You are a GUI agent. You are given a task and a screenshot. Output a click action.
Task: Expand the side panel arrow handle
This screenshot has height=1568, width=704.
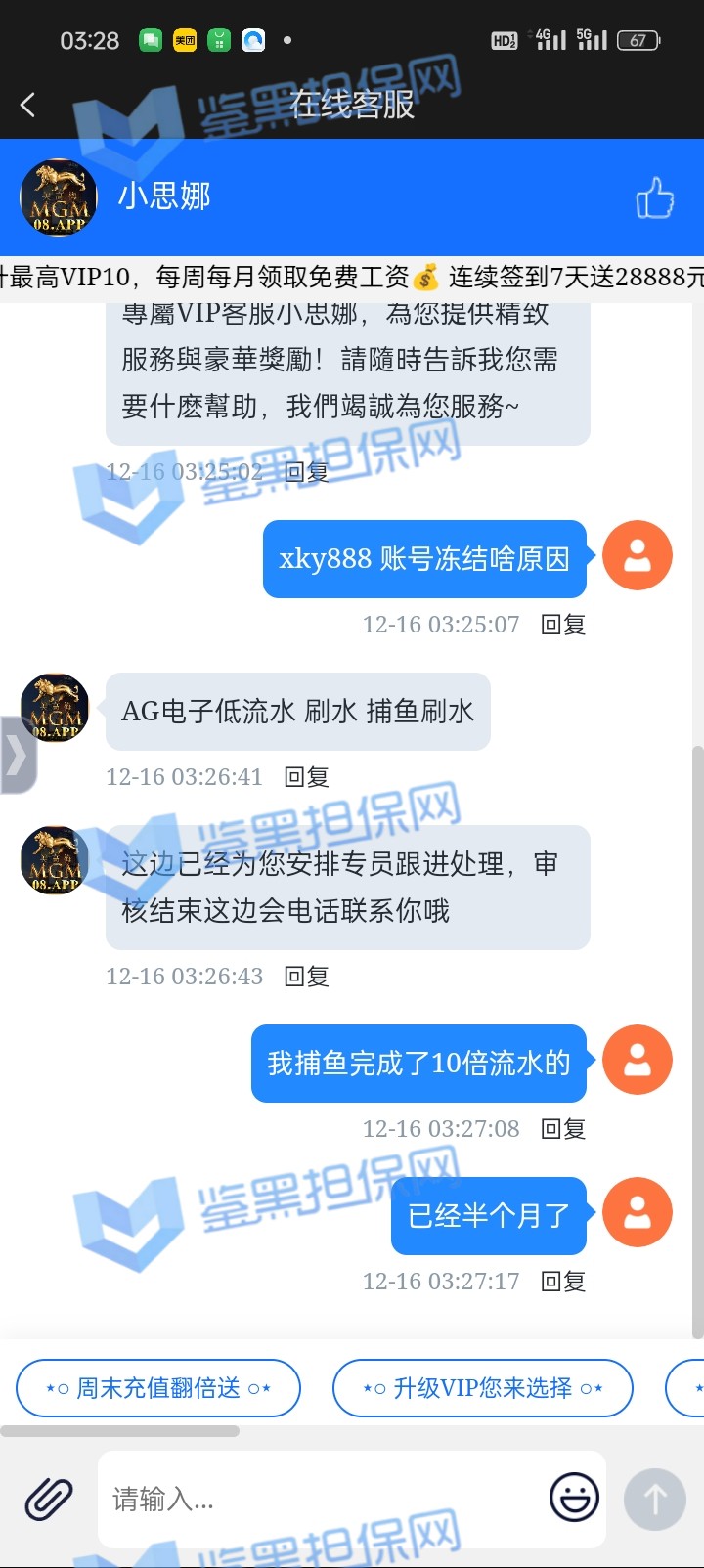click(x=17, y=755)
